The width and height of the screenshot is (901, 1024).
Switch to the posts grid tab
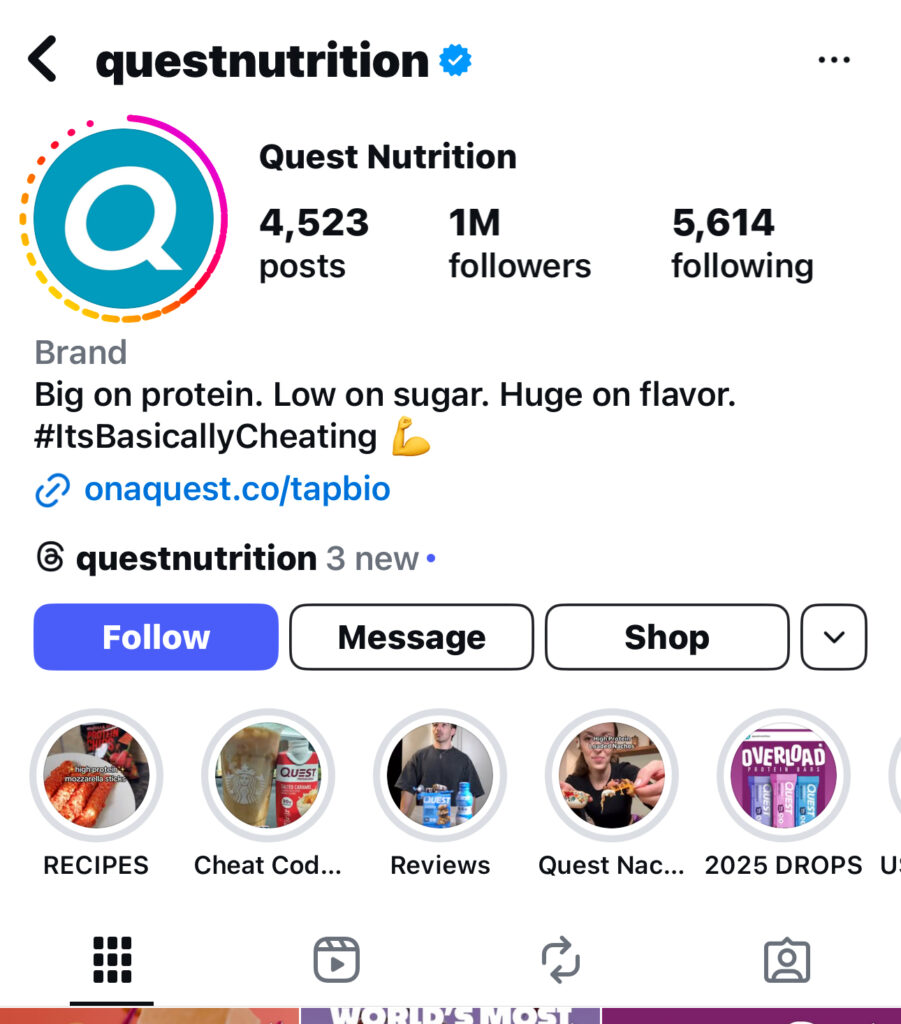click(x=112, y=961)
